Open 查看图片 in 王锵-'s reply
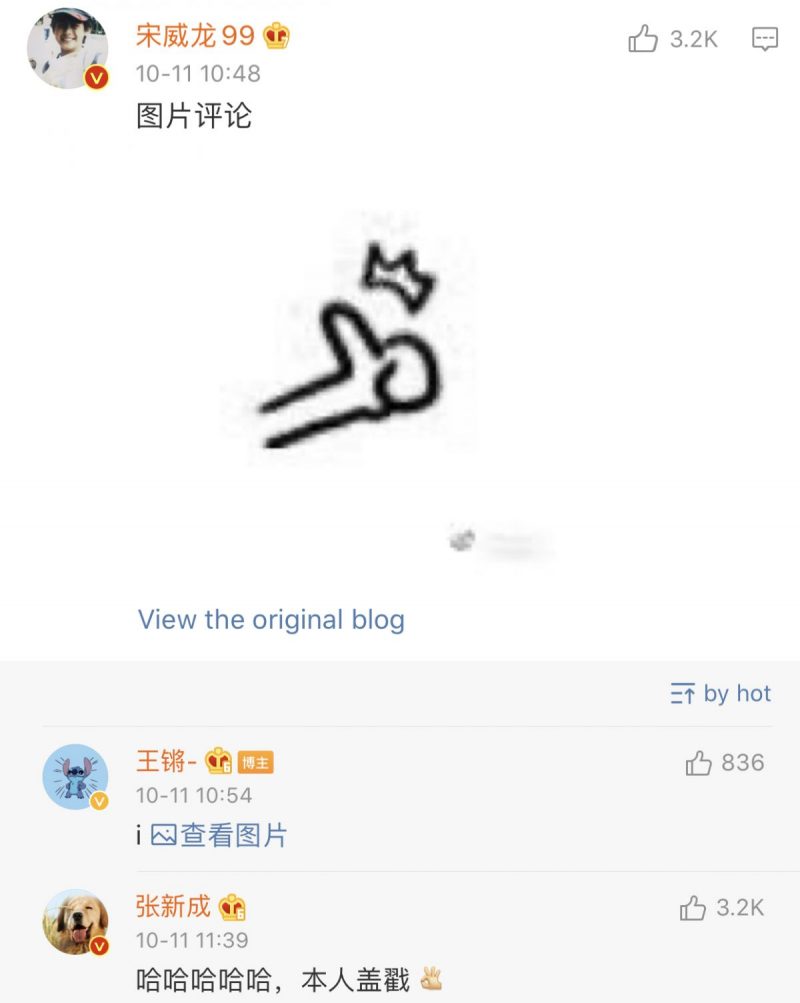Image resolution: width=800 pixels, height=1003 pixels. 220,835
